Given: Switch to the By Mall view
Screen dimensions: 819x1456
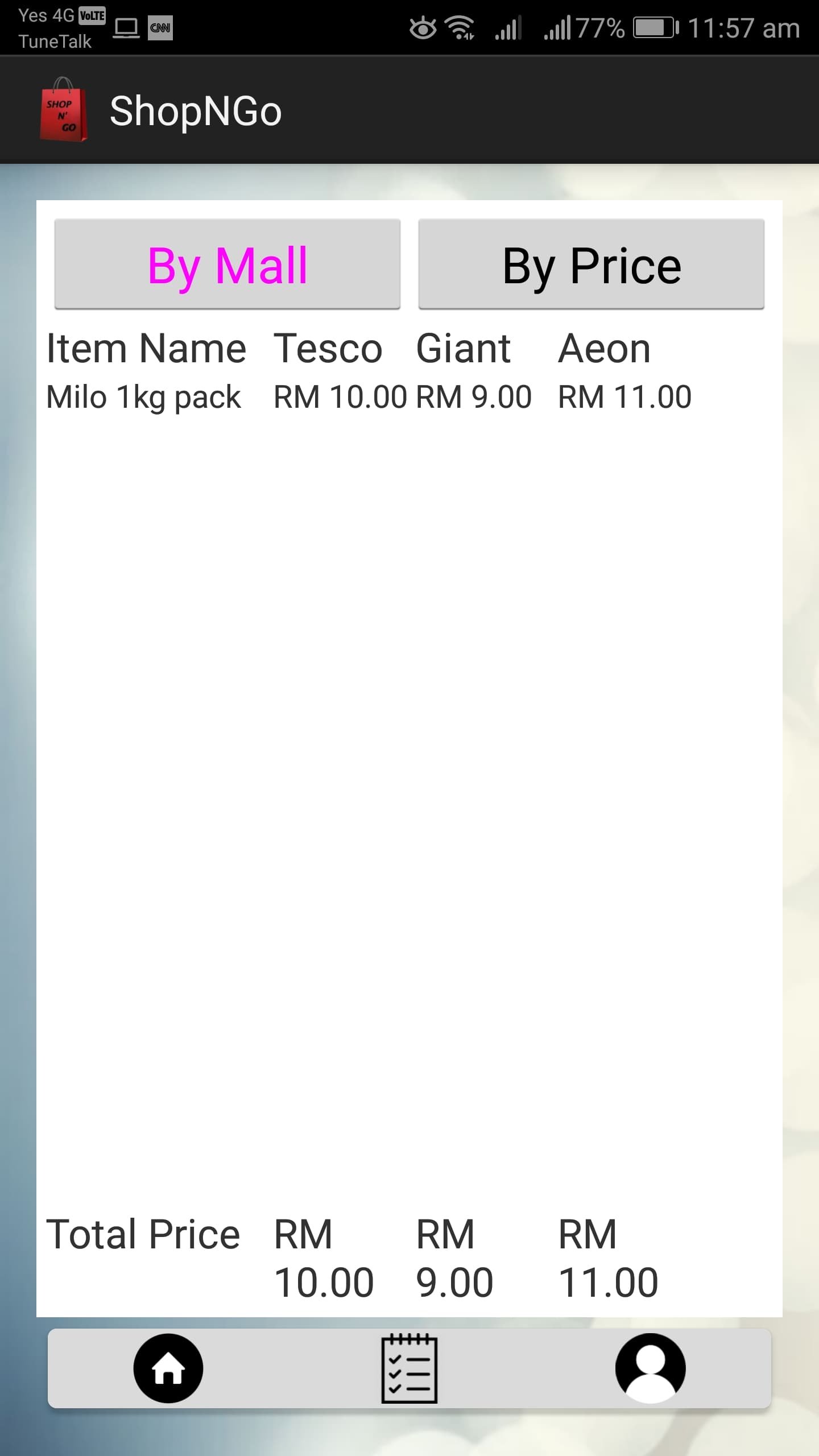Looking at the screenshot, I should pyautogui.click(x=227, y=264).
